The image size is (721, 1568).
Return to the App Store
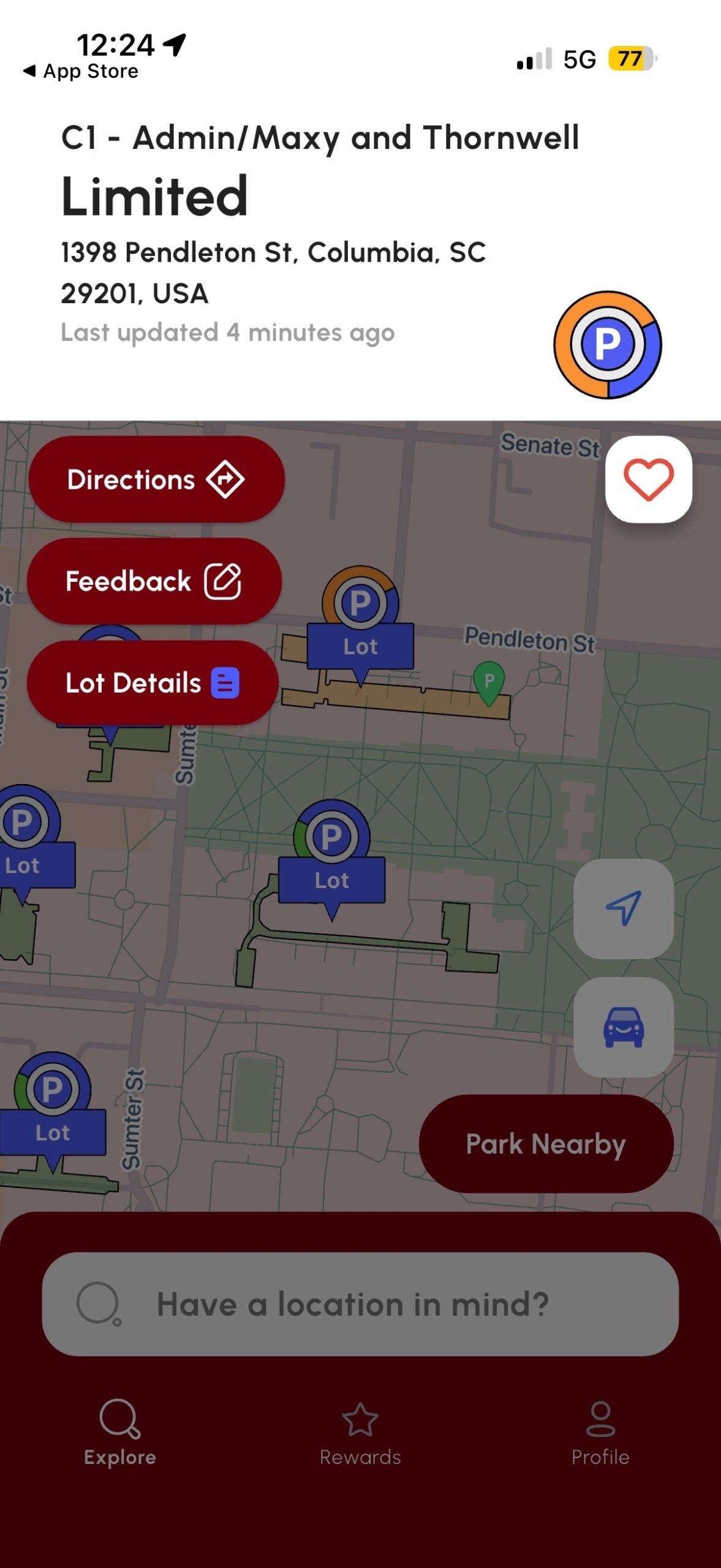(81, 72)
